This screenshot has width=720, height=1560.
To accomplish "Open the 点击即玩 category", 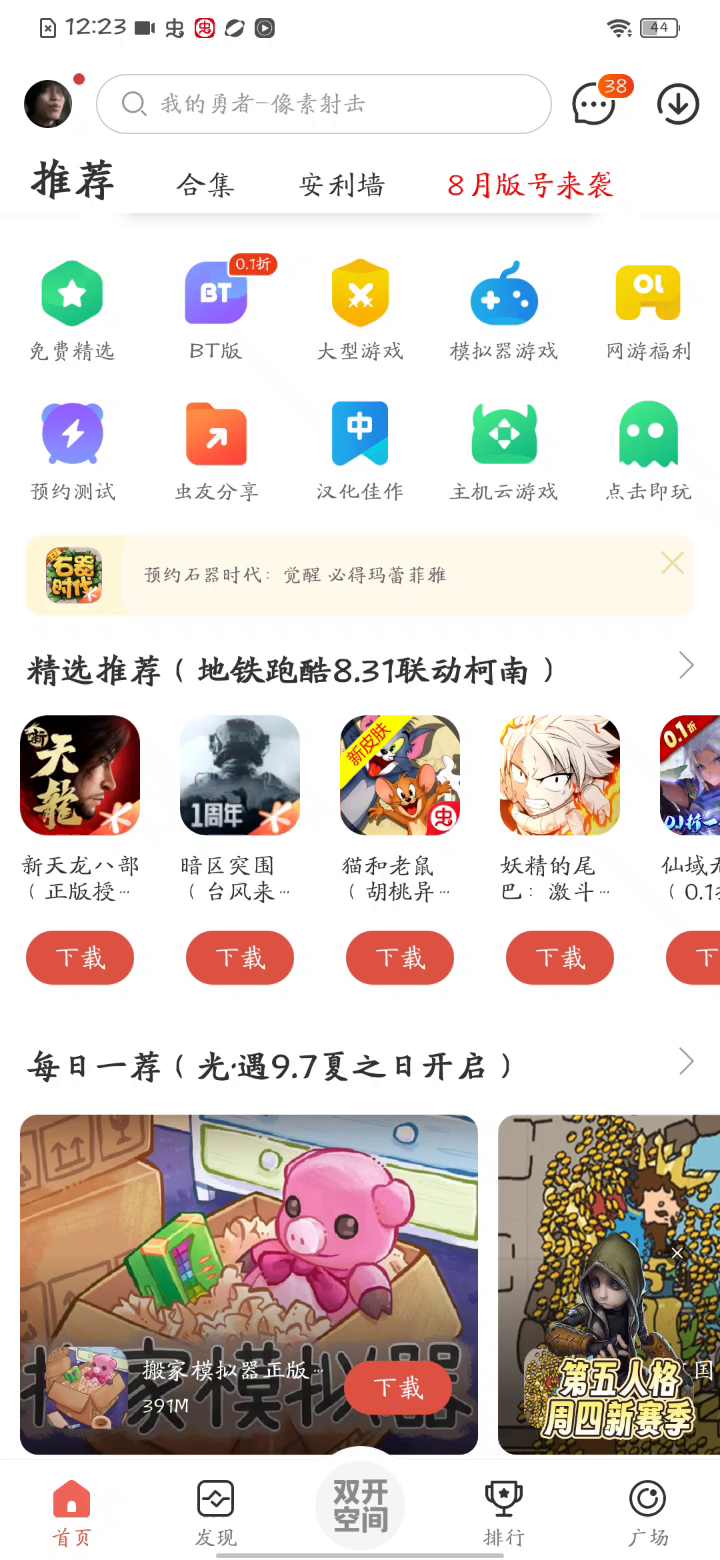I will (x=649, y=451).
